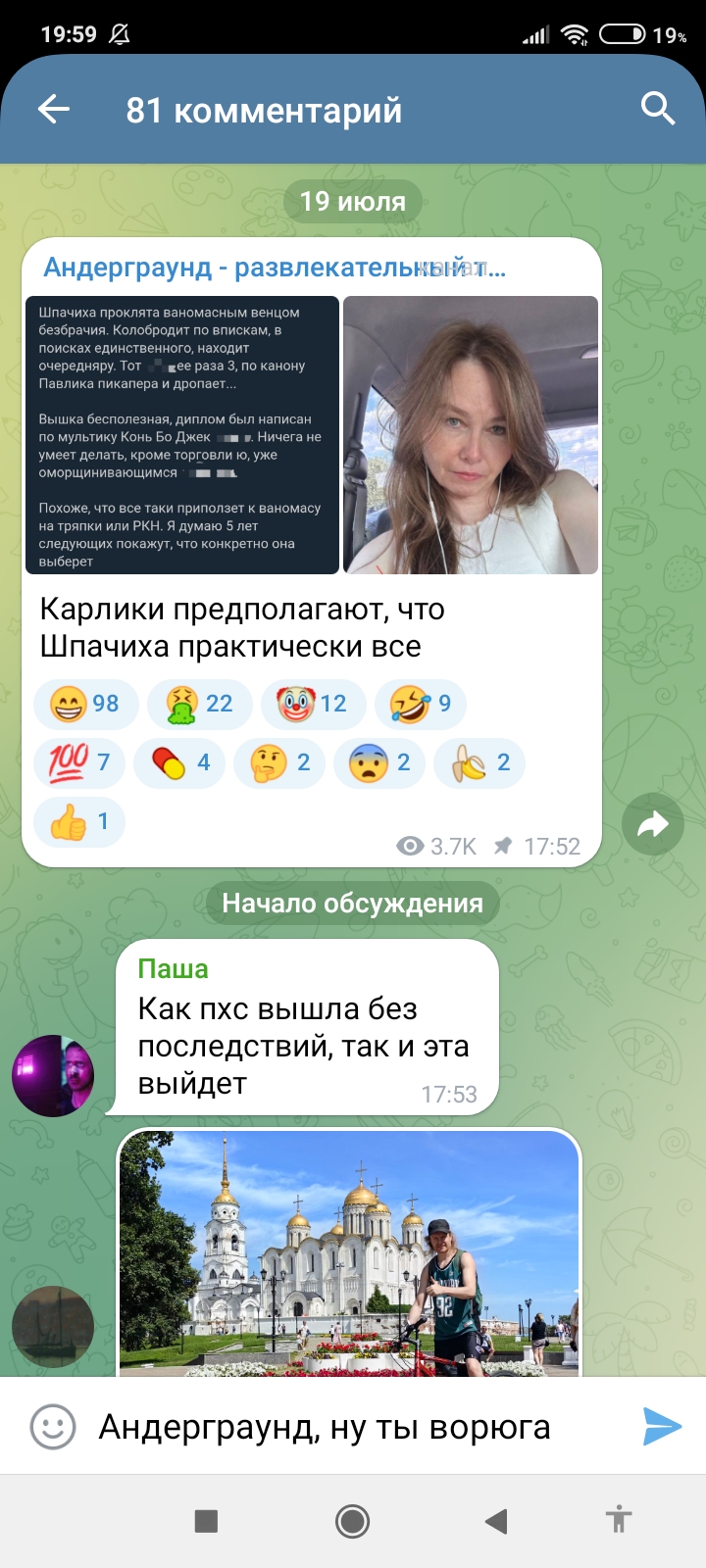This screenshot has height=1568, width=706.
Task: Open search in the comments
Action: (657, 108)
